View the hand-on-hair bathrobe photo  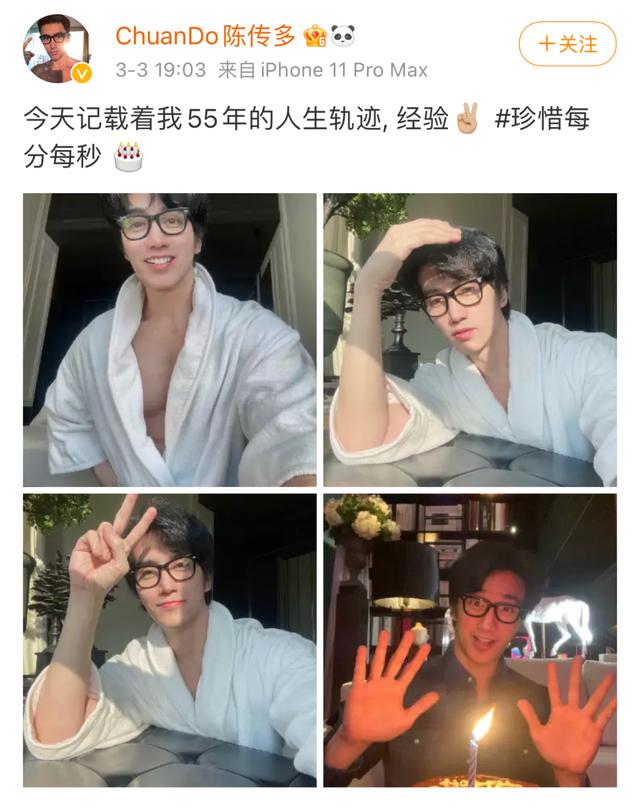point(470,340)
